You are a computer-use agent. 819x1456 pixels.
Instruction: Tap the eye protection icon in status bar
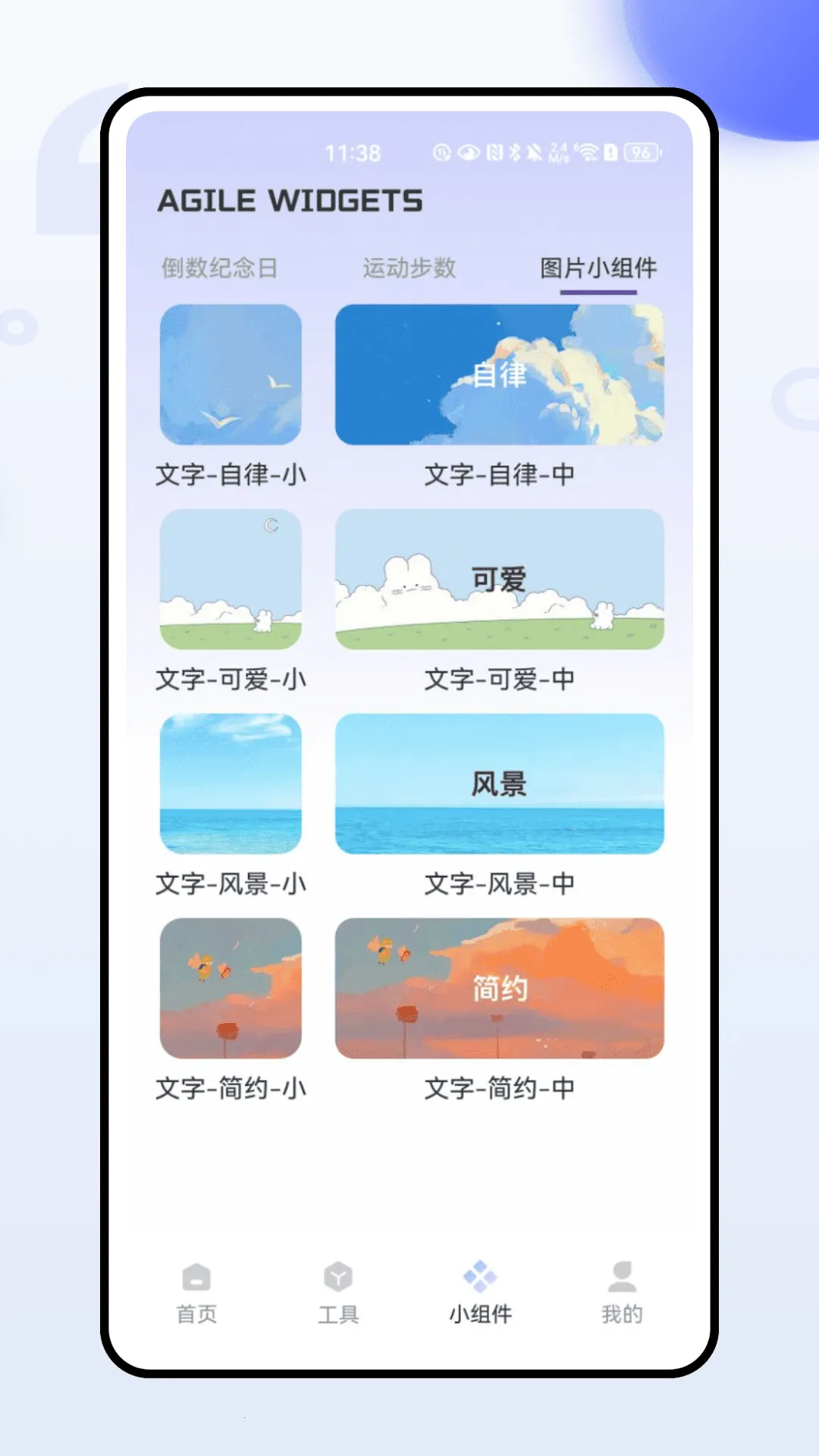pos(469,152)
